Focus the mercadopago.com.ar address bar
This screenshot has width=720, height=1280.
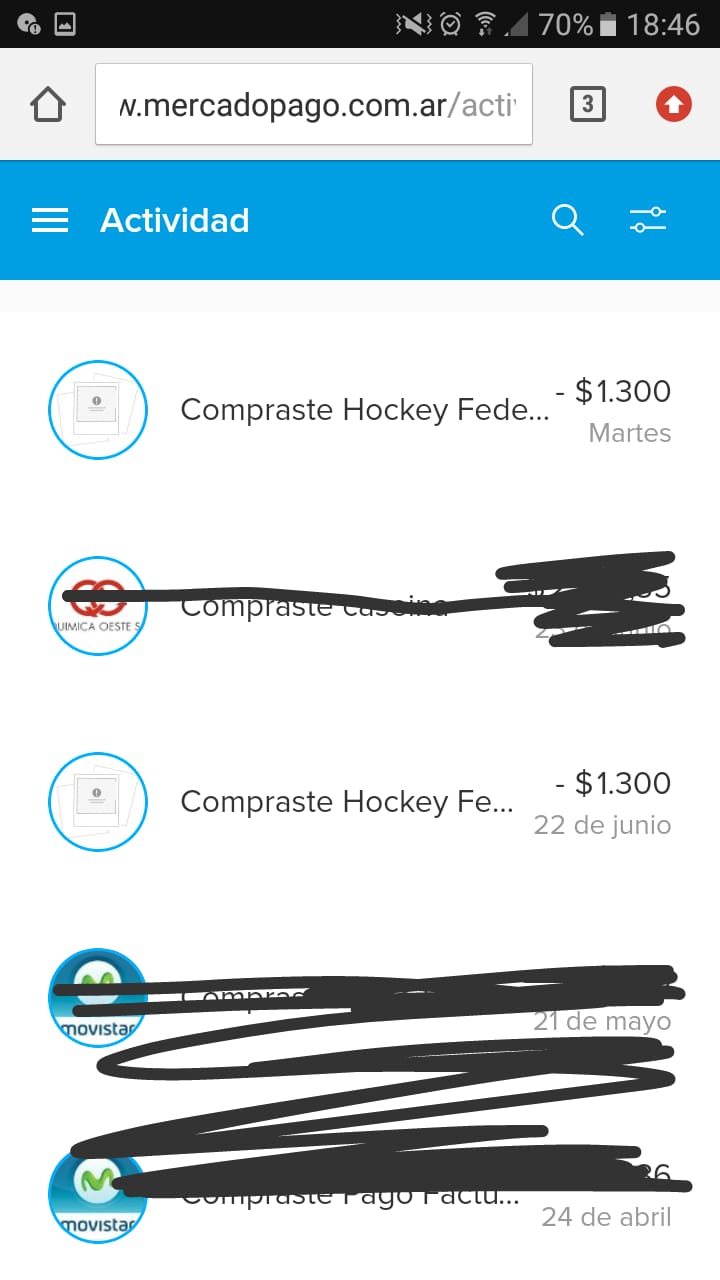313,104
